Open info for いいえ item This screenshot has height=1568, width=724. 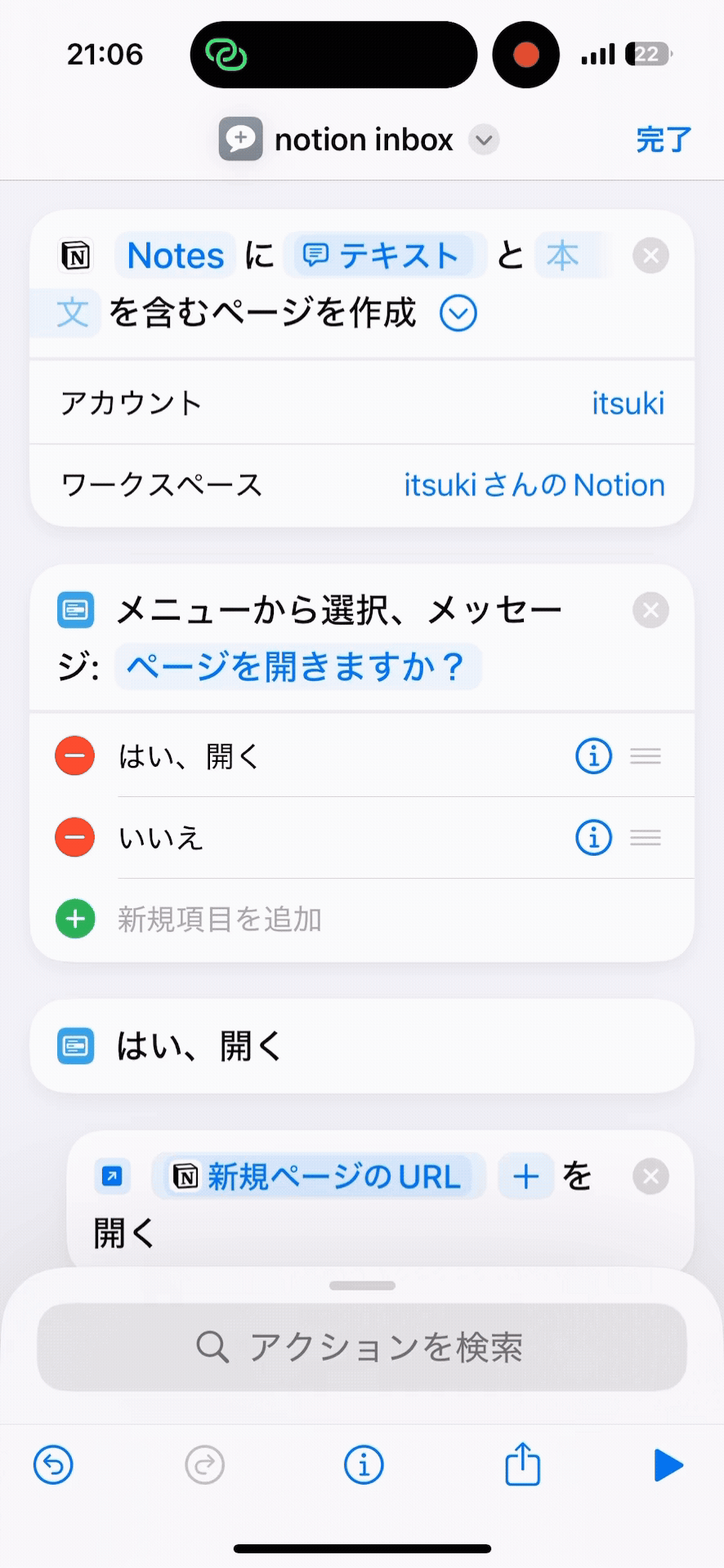594,838
